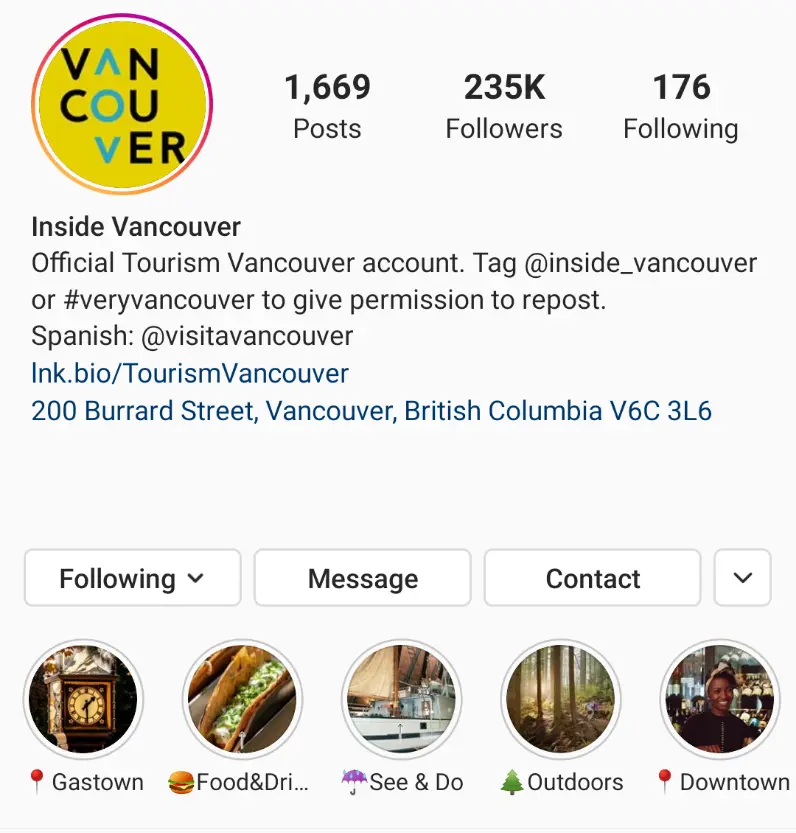Image resolution: width=796 pixels, height=833 pixels.
Task: View the Food&Drink story highlight
Action: tap(242, 699)
